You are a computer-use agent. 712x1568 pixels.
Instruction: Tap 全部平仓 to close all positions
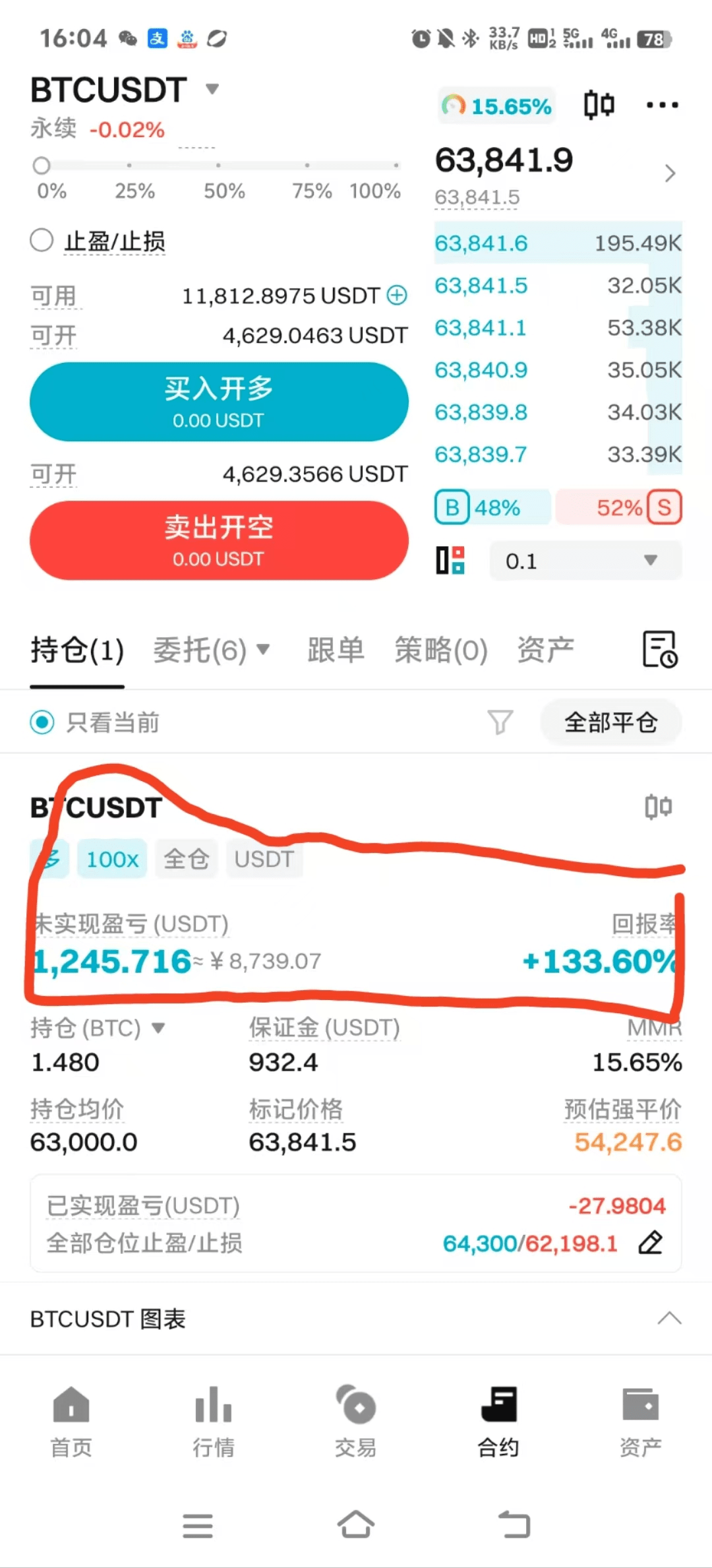pyautogui.click(x=610, y=722)
